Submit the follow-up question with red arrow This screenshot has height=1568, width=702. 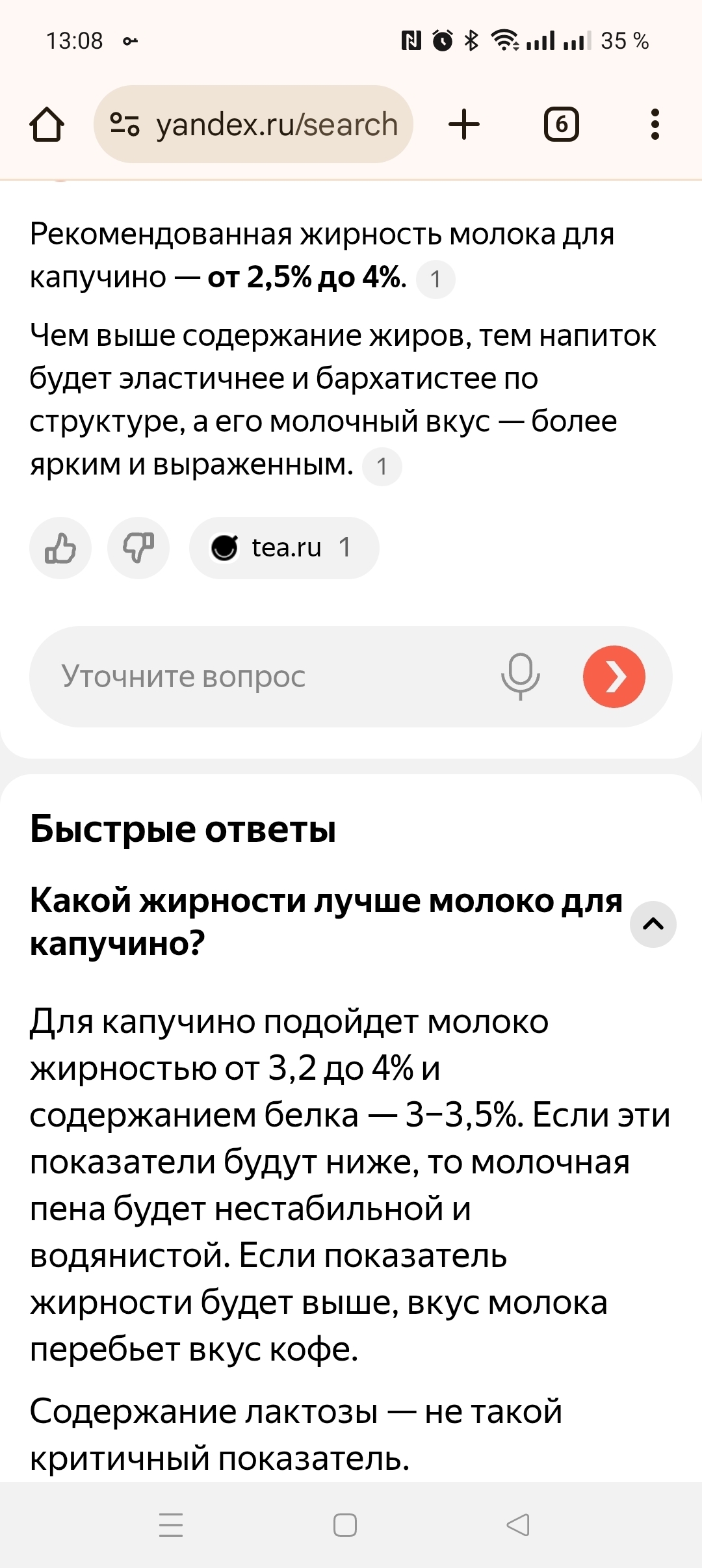614,677
